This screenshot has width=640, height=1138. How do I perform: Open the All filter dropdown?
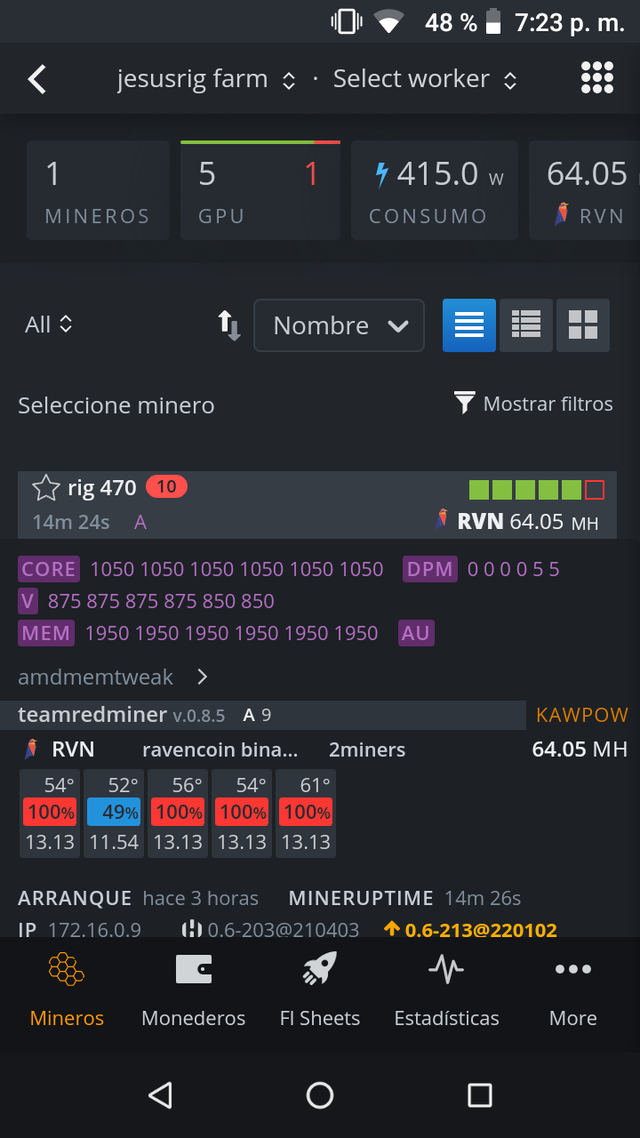click(49, 324)
